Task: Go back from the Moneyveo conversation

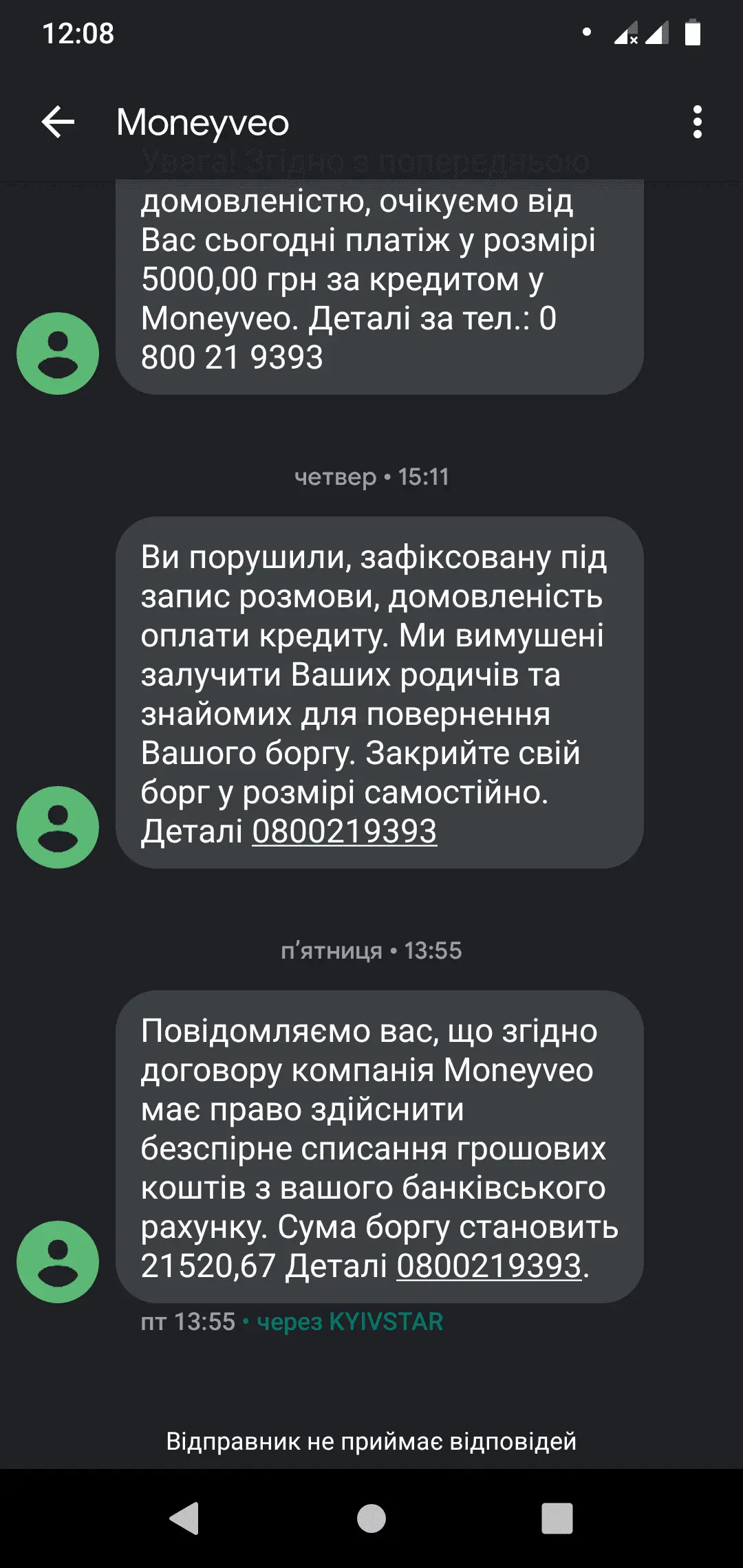Action: (x=58, y=122)
